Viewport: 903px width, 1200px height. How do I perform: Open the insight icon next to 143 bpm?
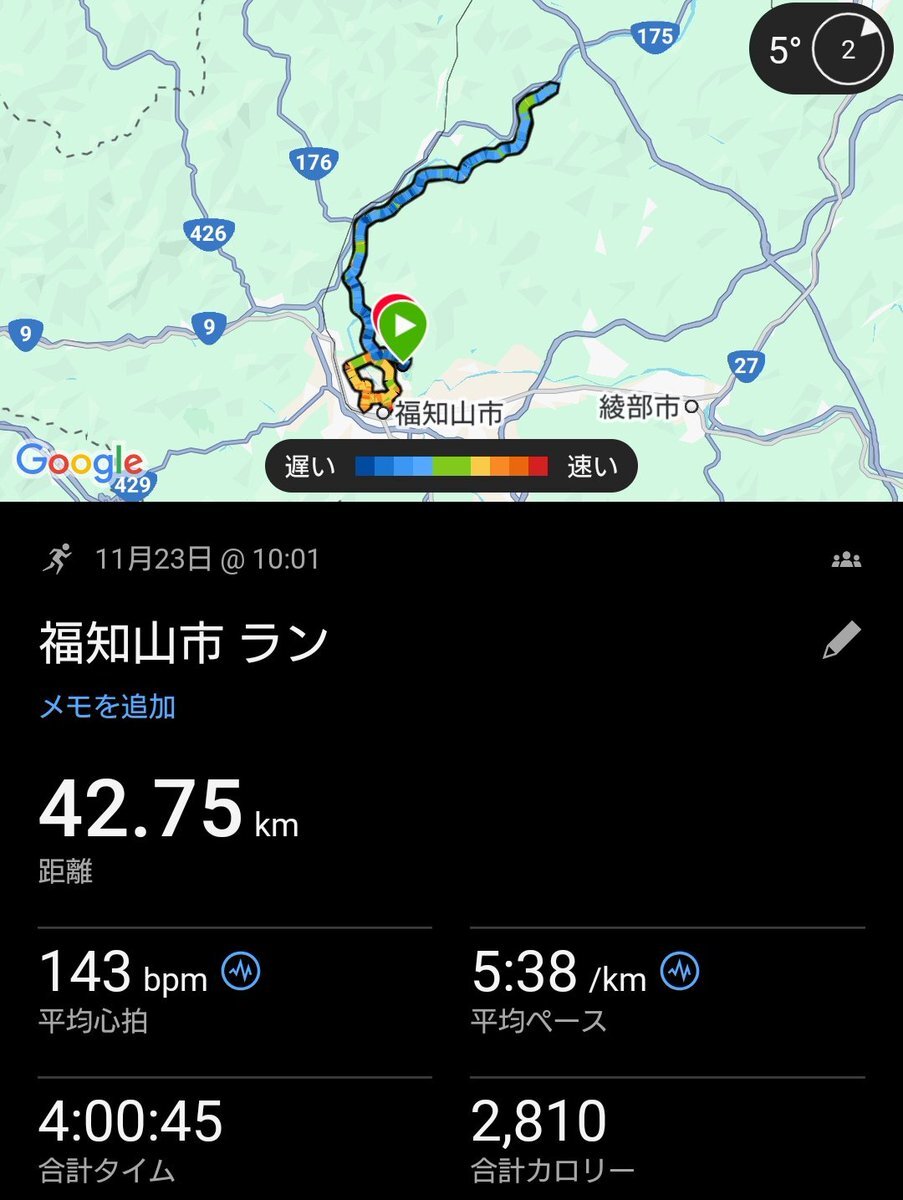241,970
